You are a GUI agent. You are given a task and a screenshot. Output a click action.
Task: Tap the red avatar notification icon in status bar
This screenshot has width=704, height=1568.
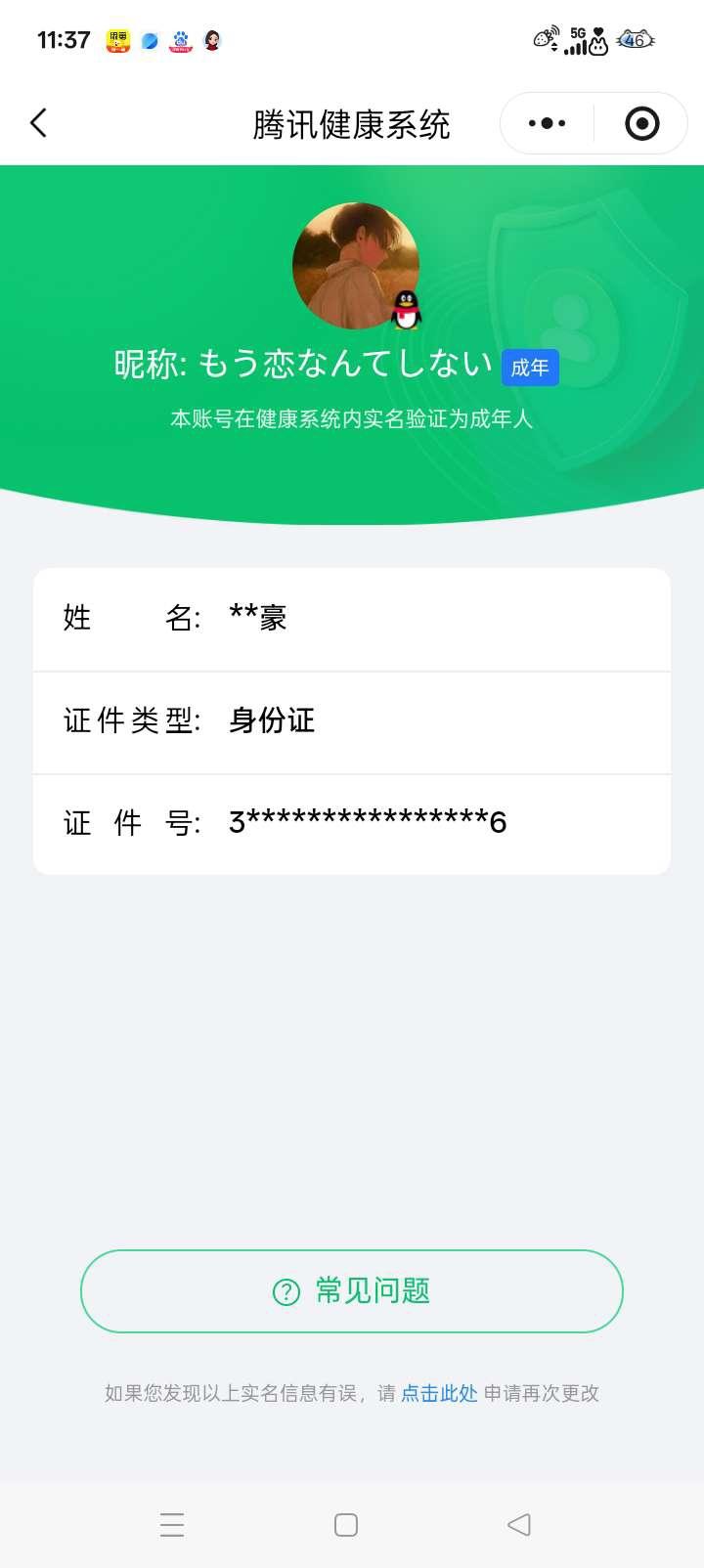click(x=213, y=40)
